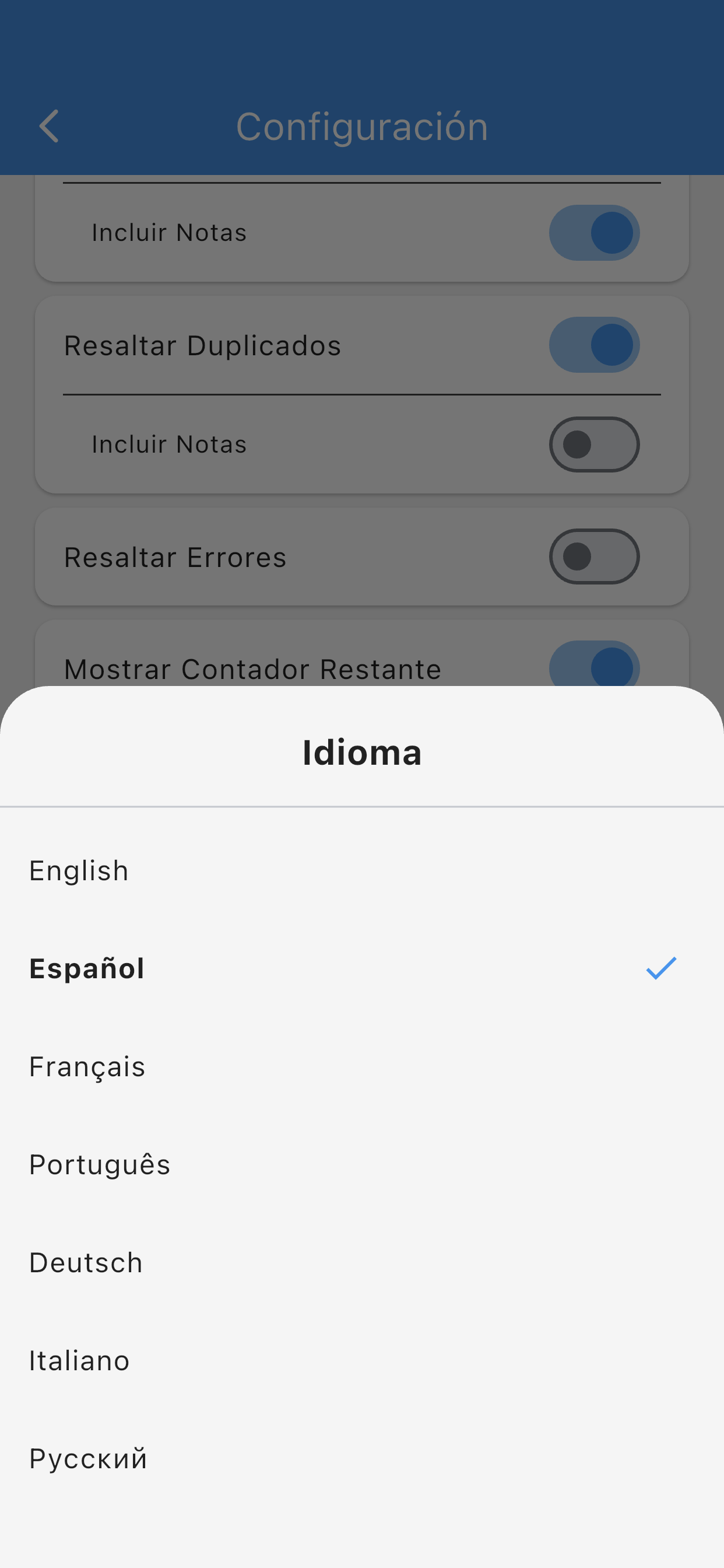Disable the first Incluir Notas switch
The image size is (724, 1568).
pos(595,232)
